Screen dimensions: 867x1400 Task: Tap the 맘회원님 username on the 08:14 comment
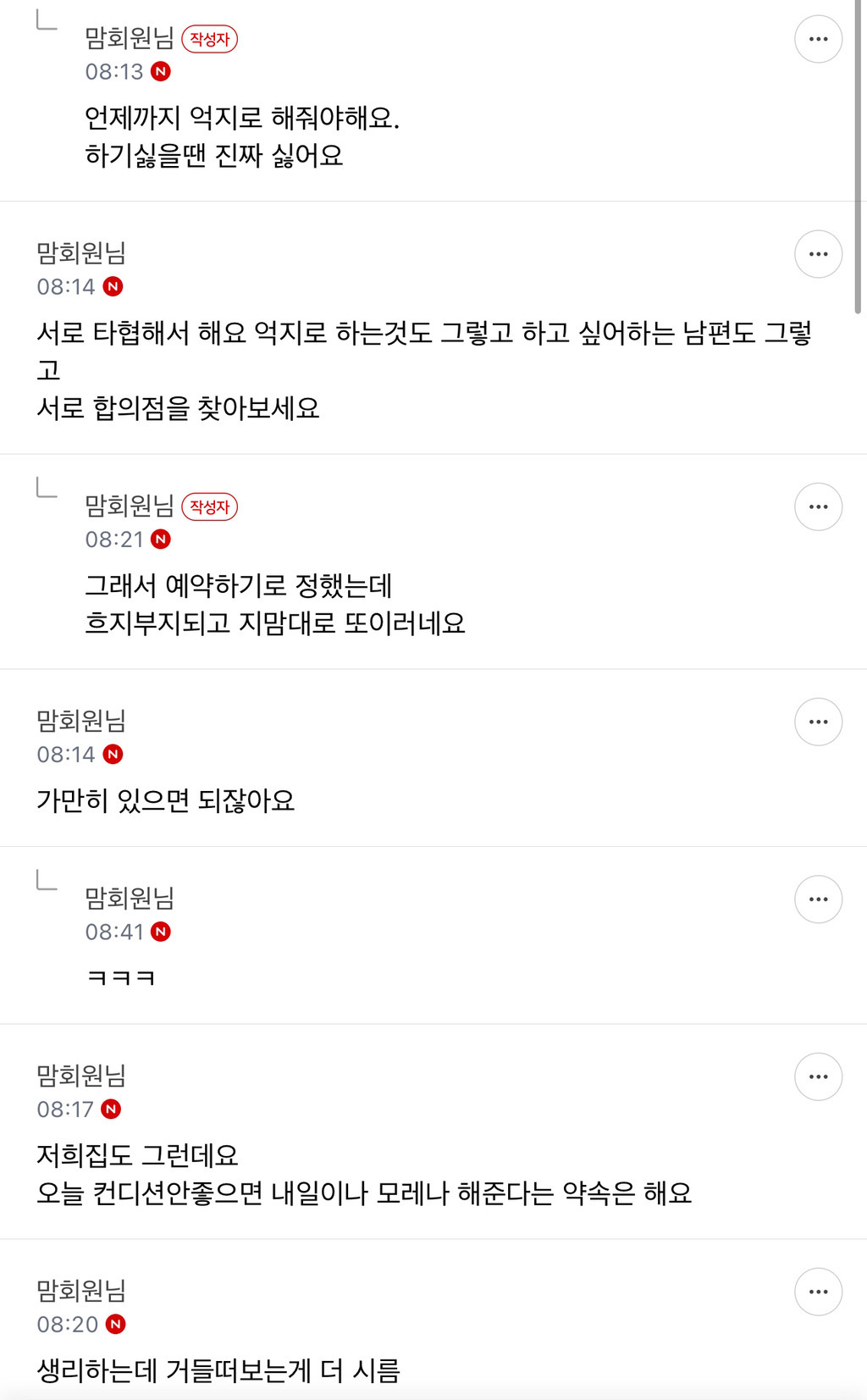click(x=82, y=253)
